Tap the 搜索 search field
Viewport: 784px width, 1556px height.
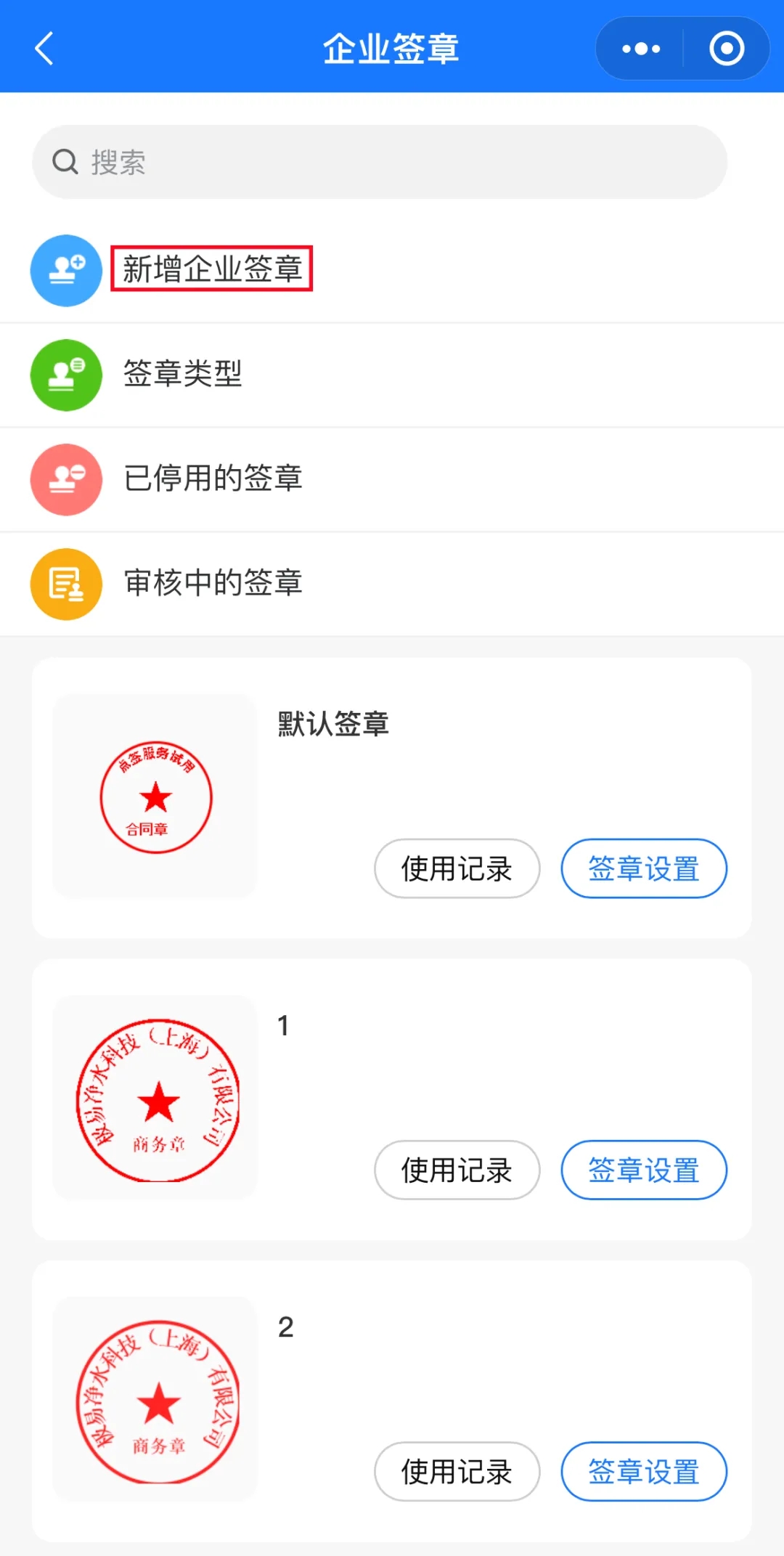pyautogui.click(x=380, y=162)
